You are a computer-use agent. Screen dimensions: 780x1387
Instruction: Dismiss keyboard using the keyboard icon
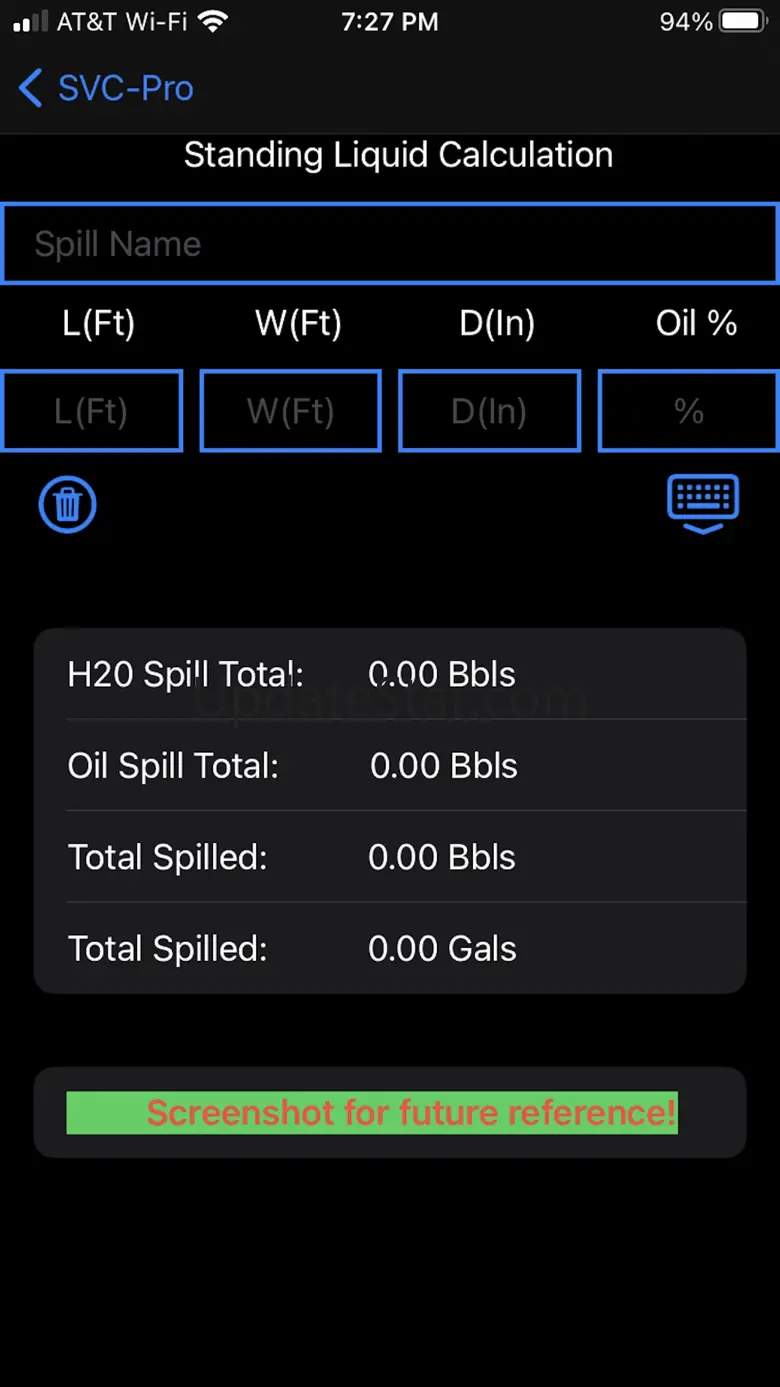coord(703,502)
